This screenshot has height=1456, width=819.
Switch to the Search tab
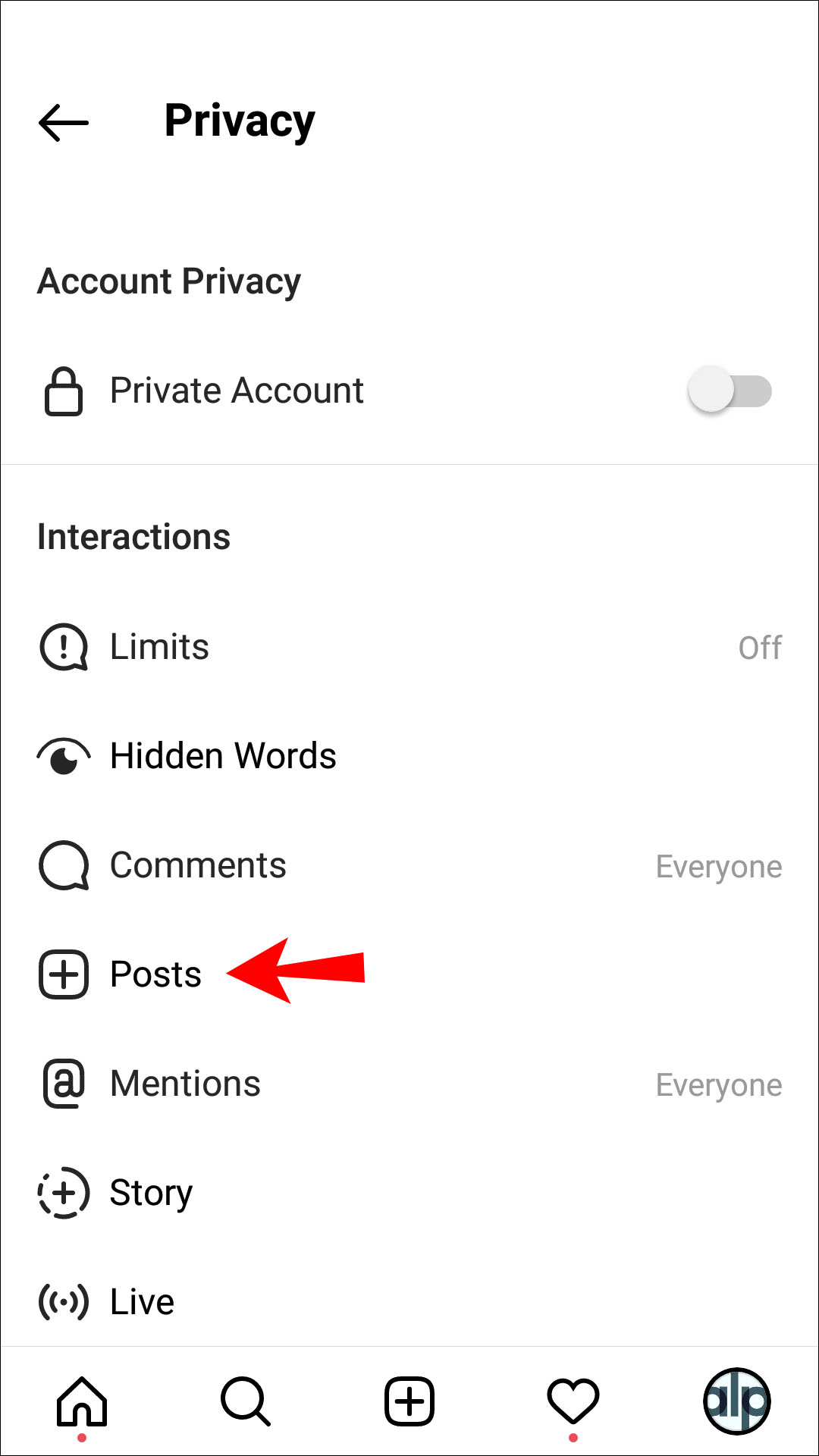tap(246, 1401)
